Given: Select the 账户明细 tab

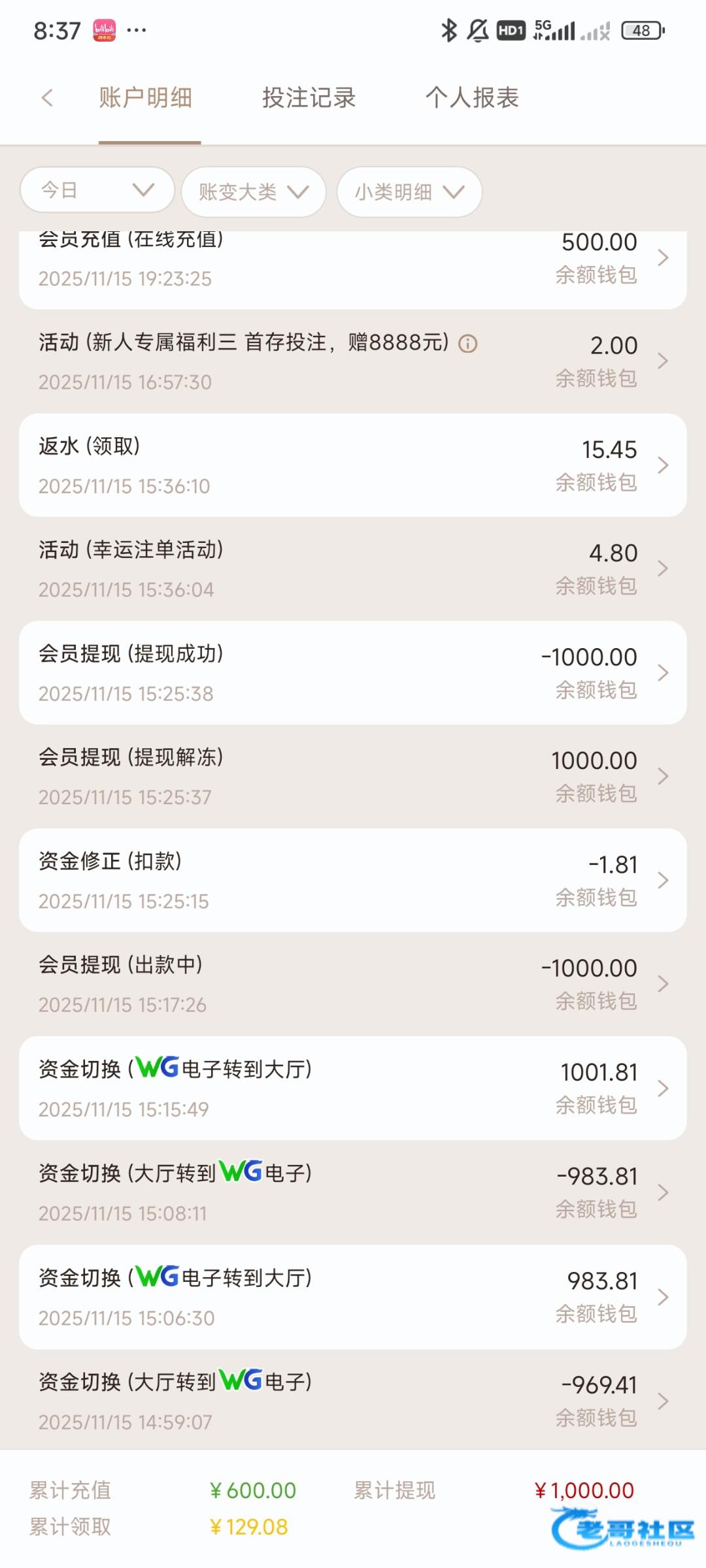Looking at the screenshot, I should pyautogui.click(x=146, y=98).
